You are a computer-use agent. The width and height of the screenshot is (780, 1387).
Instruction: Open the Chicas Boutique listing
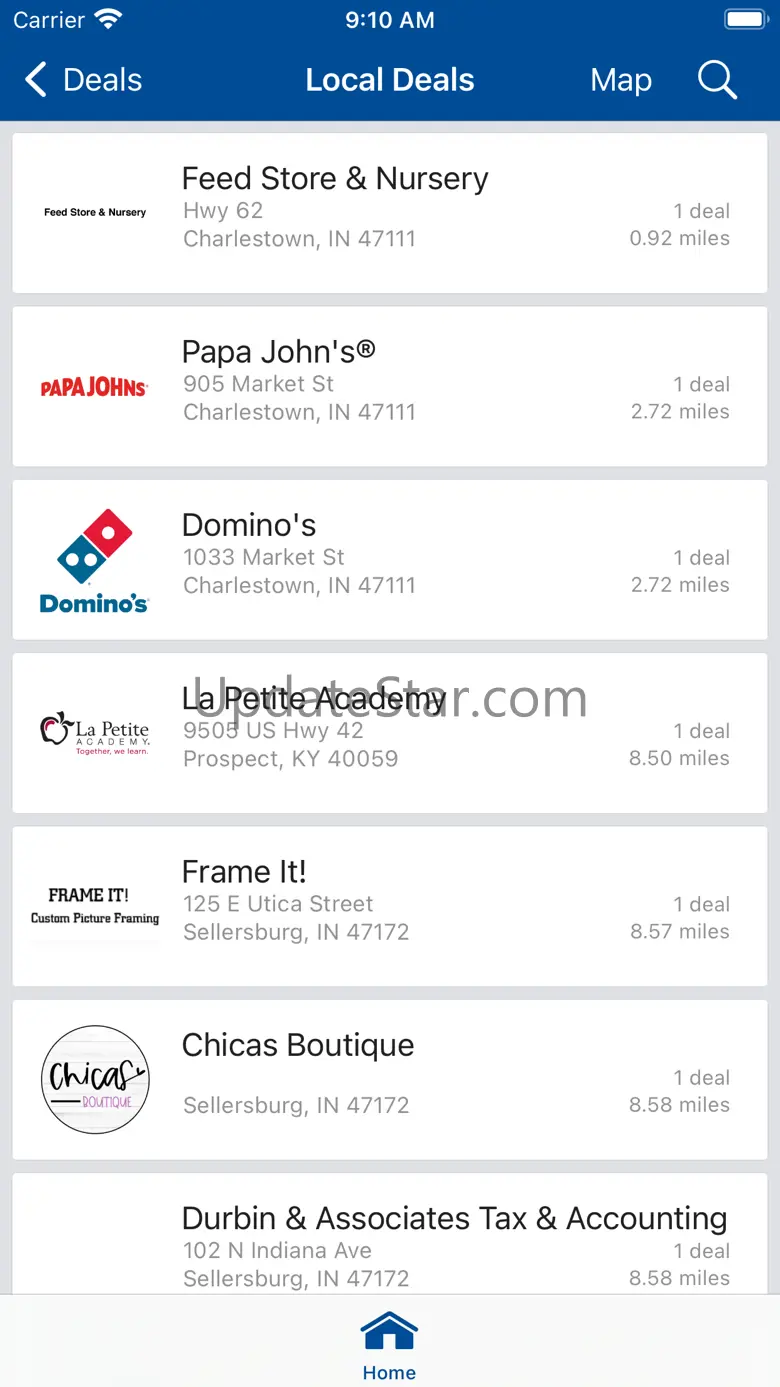[390, 1079]
